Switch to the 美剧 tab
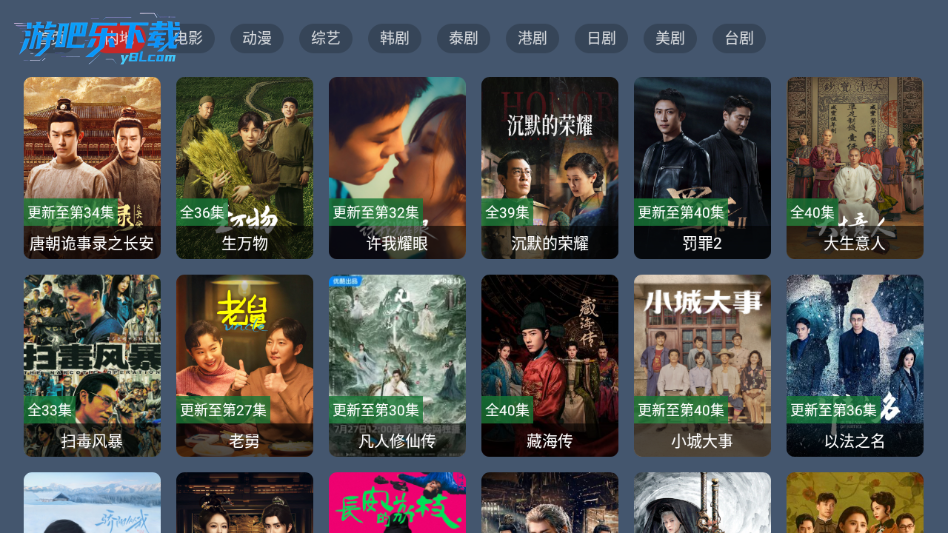948x533 pixels. pos(670,39)
